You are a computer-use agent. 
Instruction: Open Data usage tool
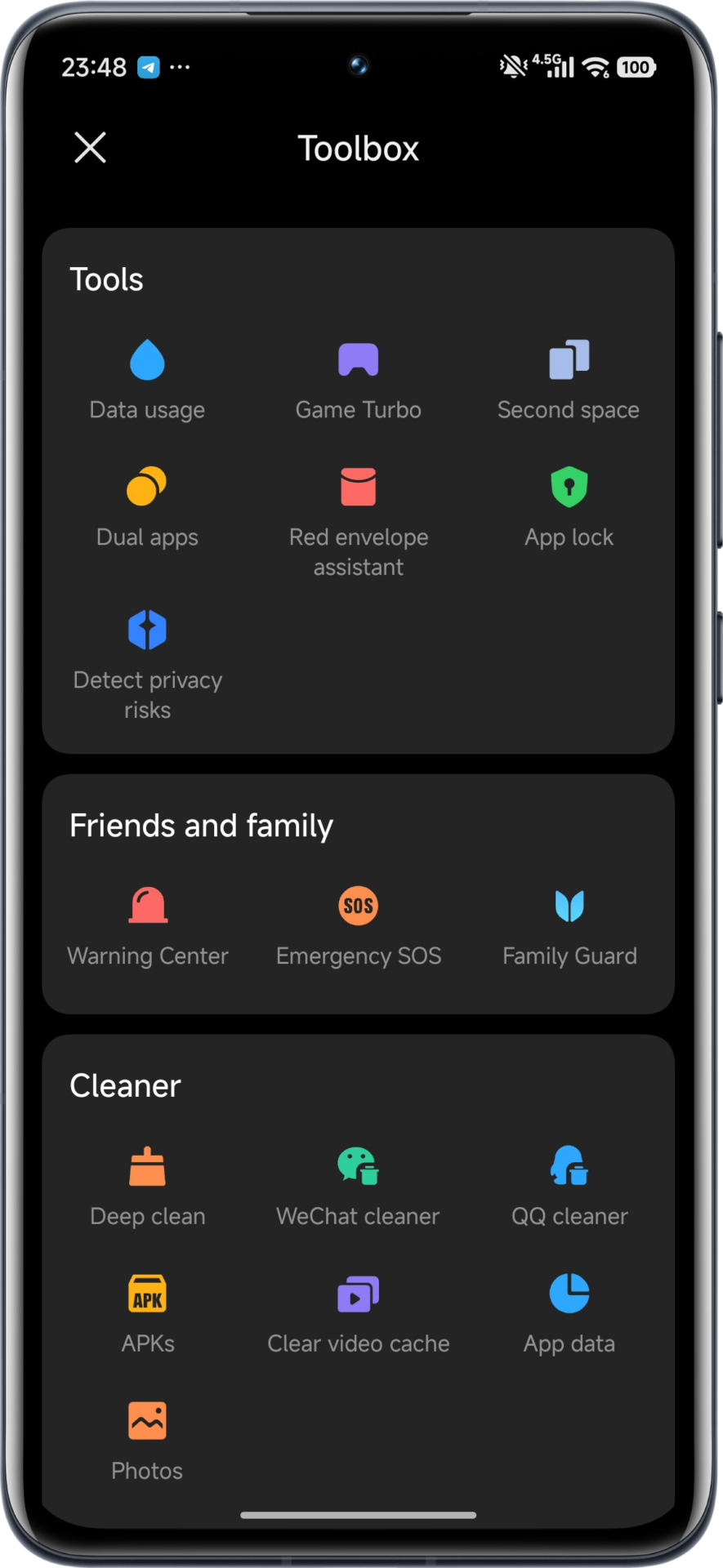click(147, 379)
